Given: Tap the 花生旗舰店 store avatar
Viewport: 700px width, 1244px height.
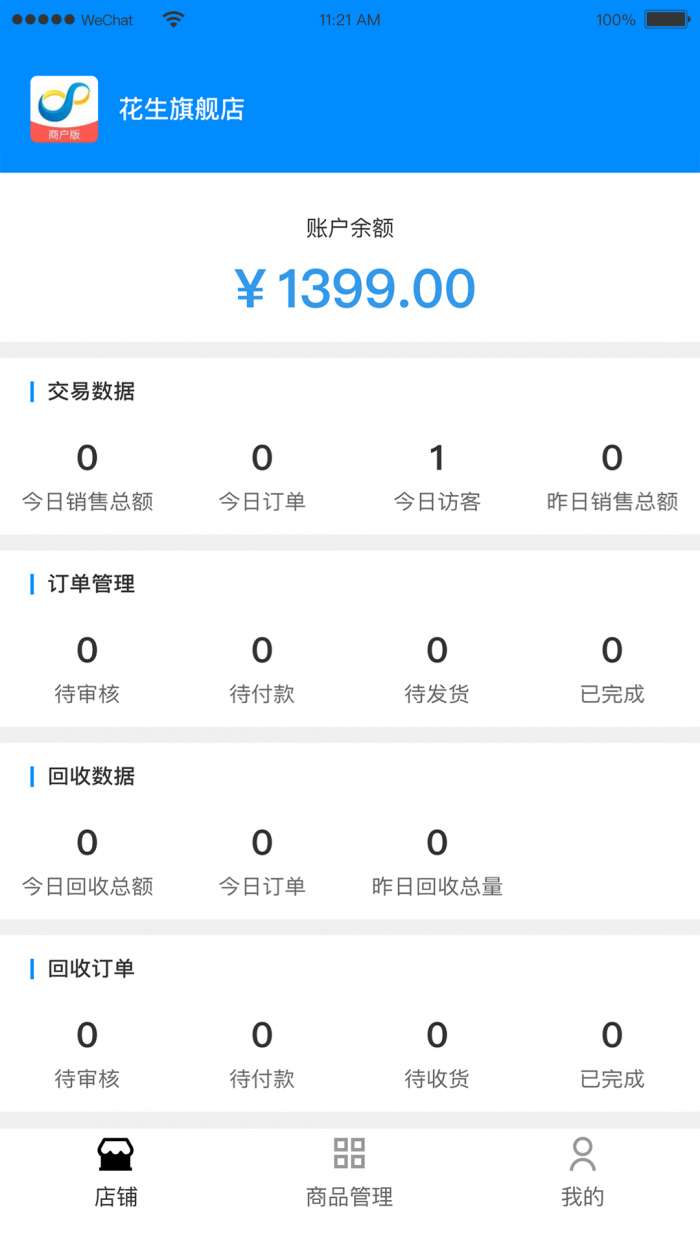Looking at the screenshot, I should [x=64, y=109].
